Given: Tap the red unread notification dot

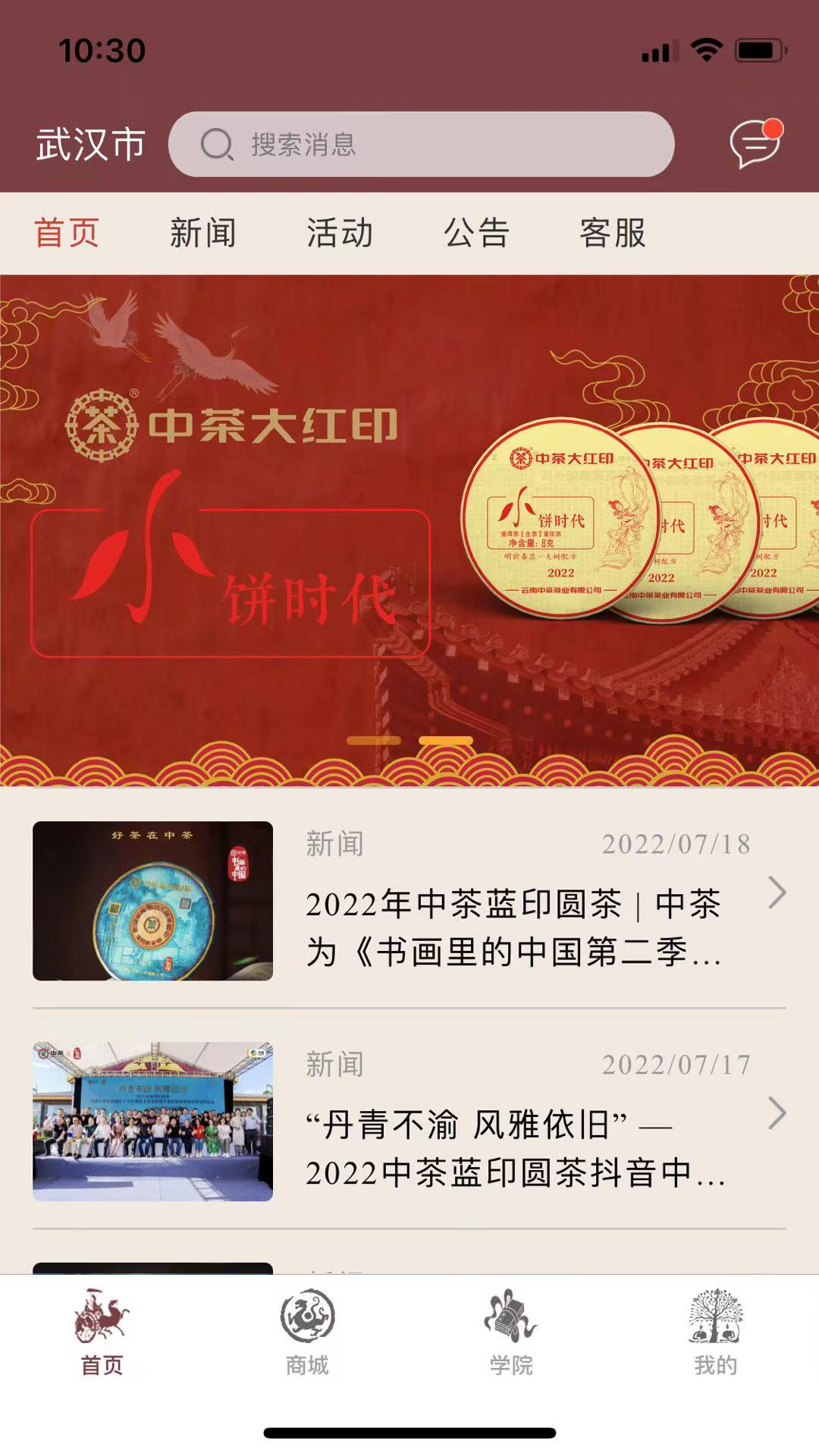Looking at the screenshot, I should 773,130.
